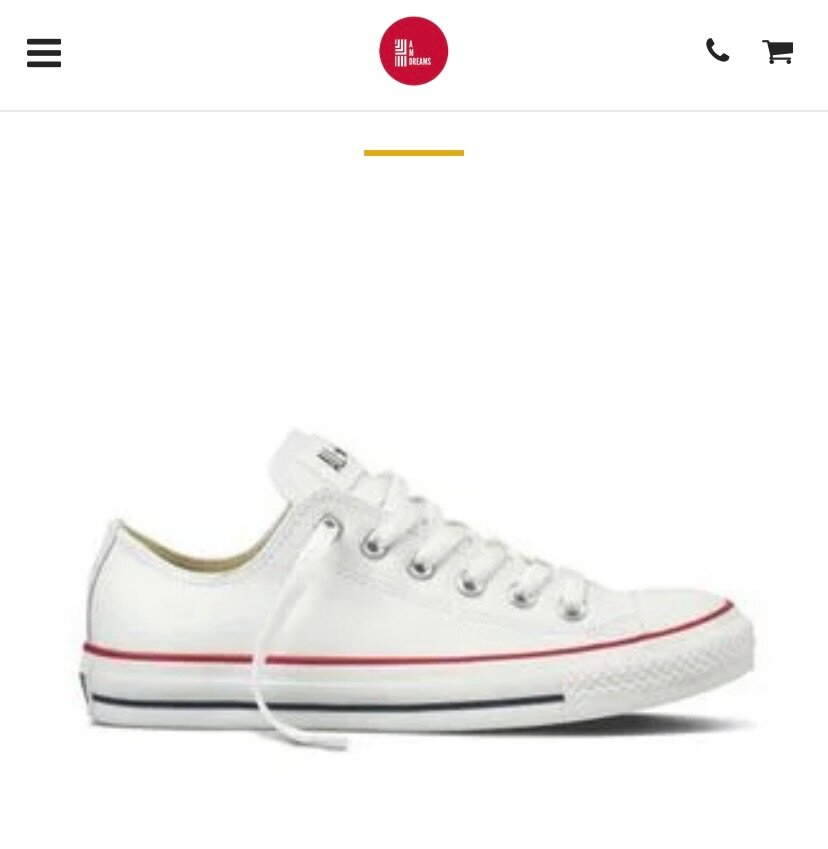828x849 pixels.
Task: Open the hamburger navigation menu
Action: click(x=44, y=53)
